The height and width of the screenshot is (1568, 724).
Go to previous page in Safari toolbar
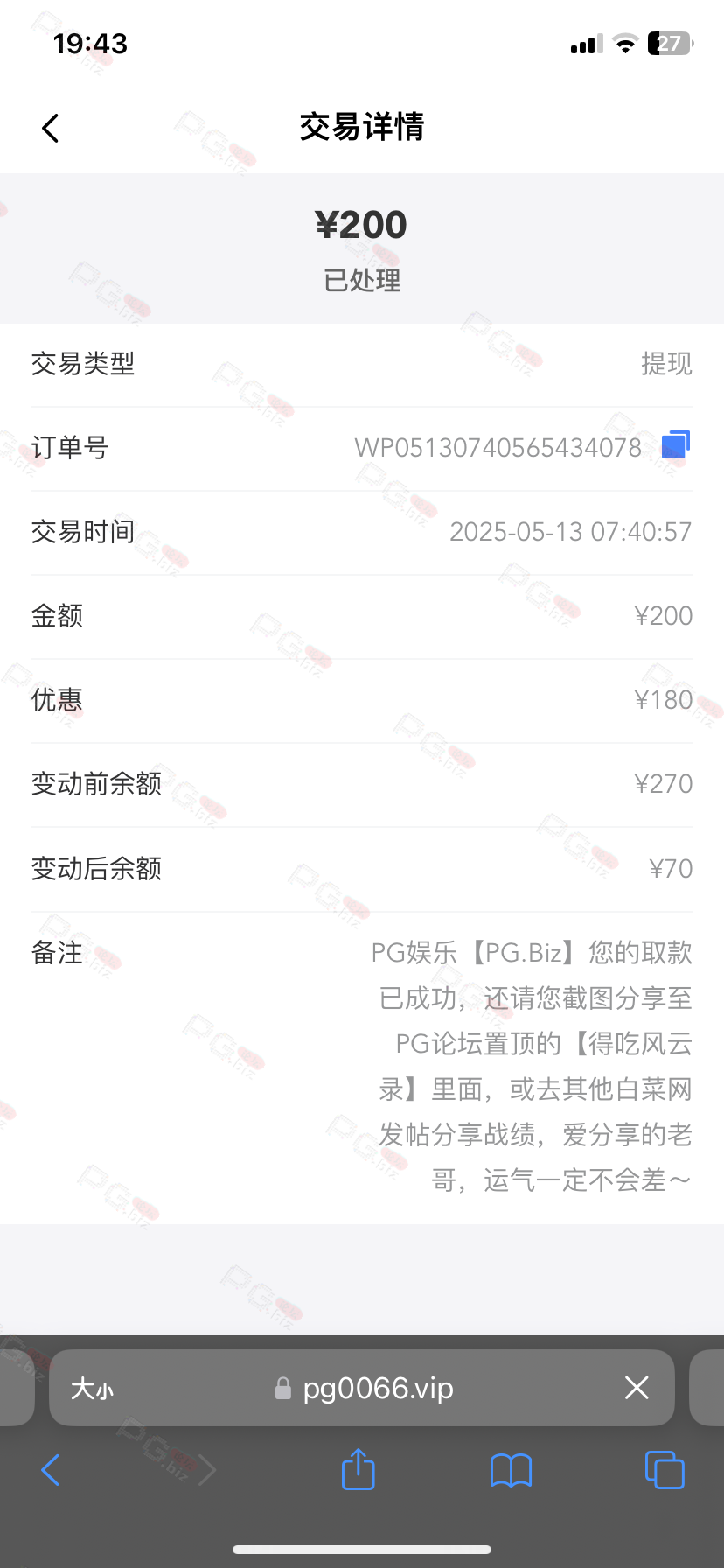pyautogui.click(x=51, y=1470)
